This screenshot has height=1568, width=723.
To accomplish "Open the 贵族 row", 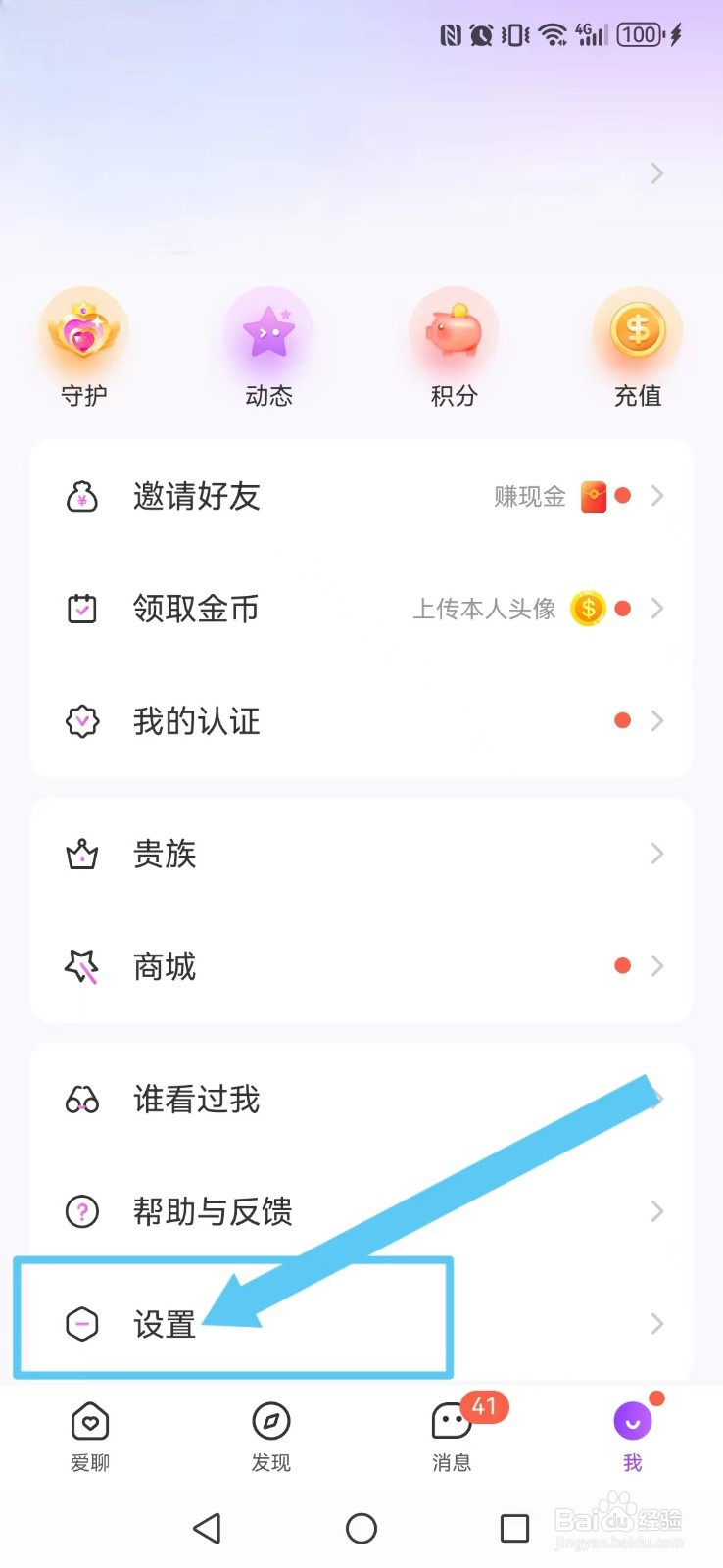I will point(361,855).
